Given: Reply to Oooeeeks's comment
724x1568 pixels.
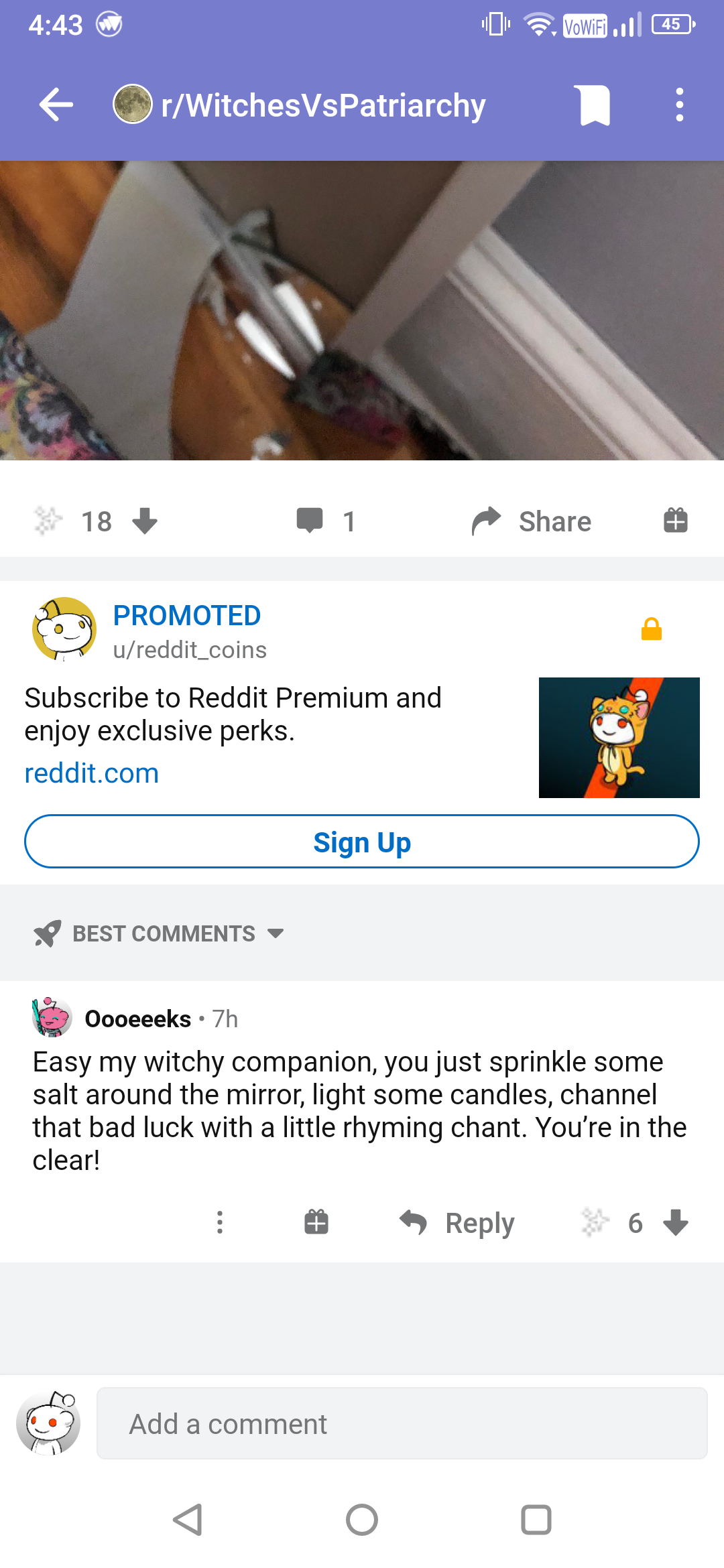Looking at the screenshot, I should (457, 1223).
